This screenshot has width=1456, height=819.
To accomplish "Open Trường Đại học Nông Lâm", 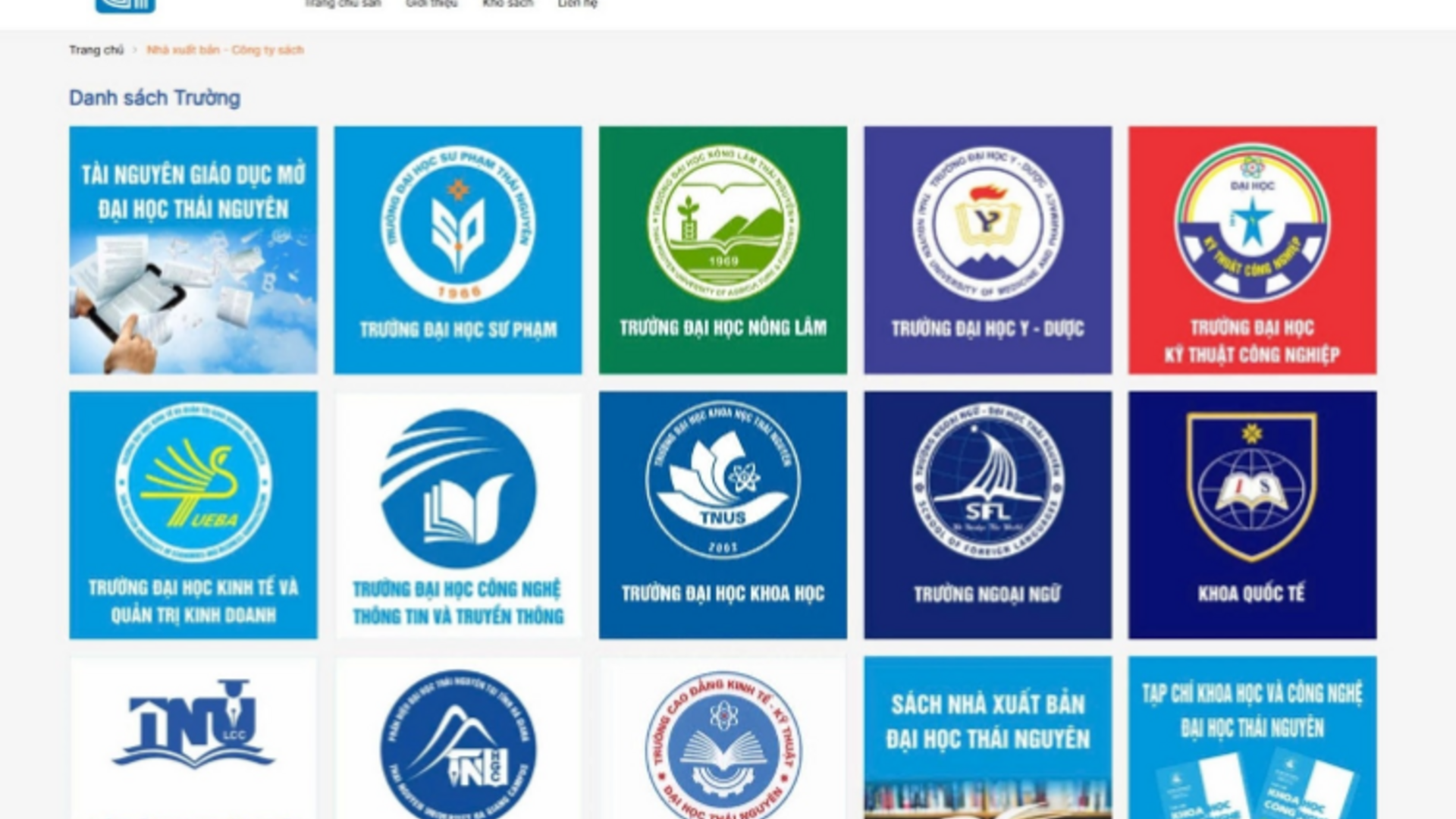I will [x=722, y=249].
